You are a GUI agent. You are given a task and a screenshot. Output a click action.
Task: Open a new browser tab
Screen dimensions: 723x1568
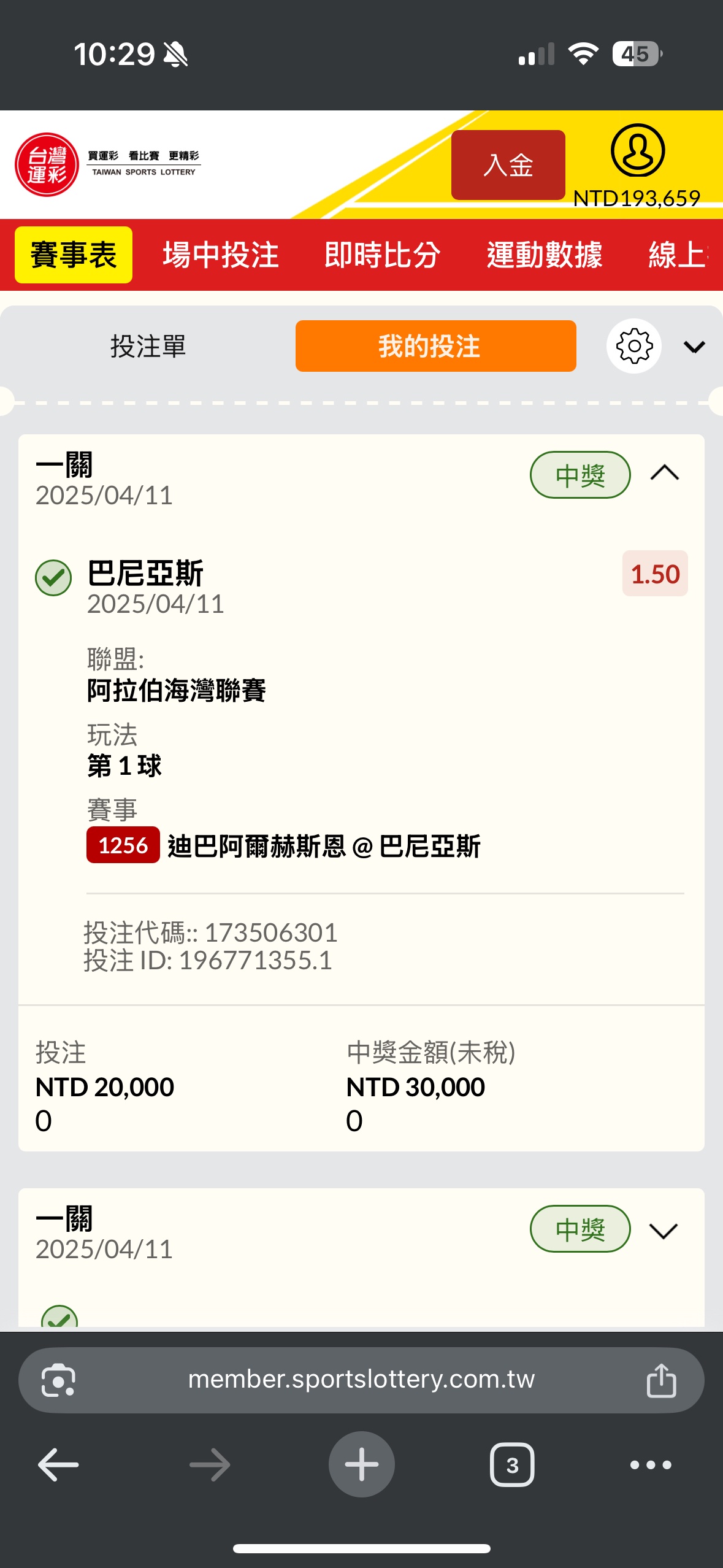click(x=361, y=1464)
